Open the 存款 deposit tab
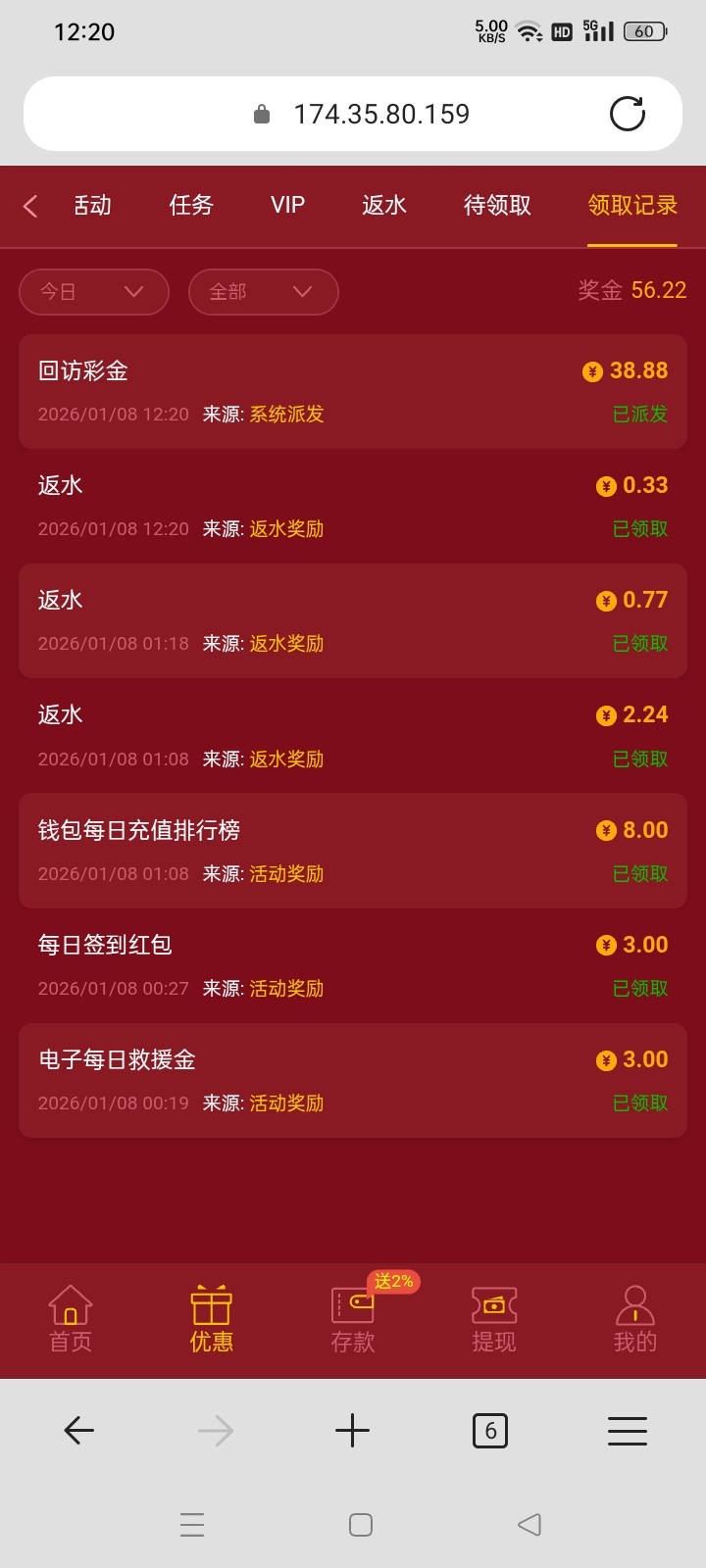The image size is (706, 1568). 353,1319
